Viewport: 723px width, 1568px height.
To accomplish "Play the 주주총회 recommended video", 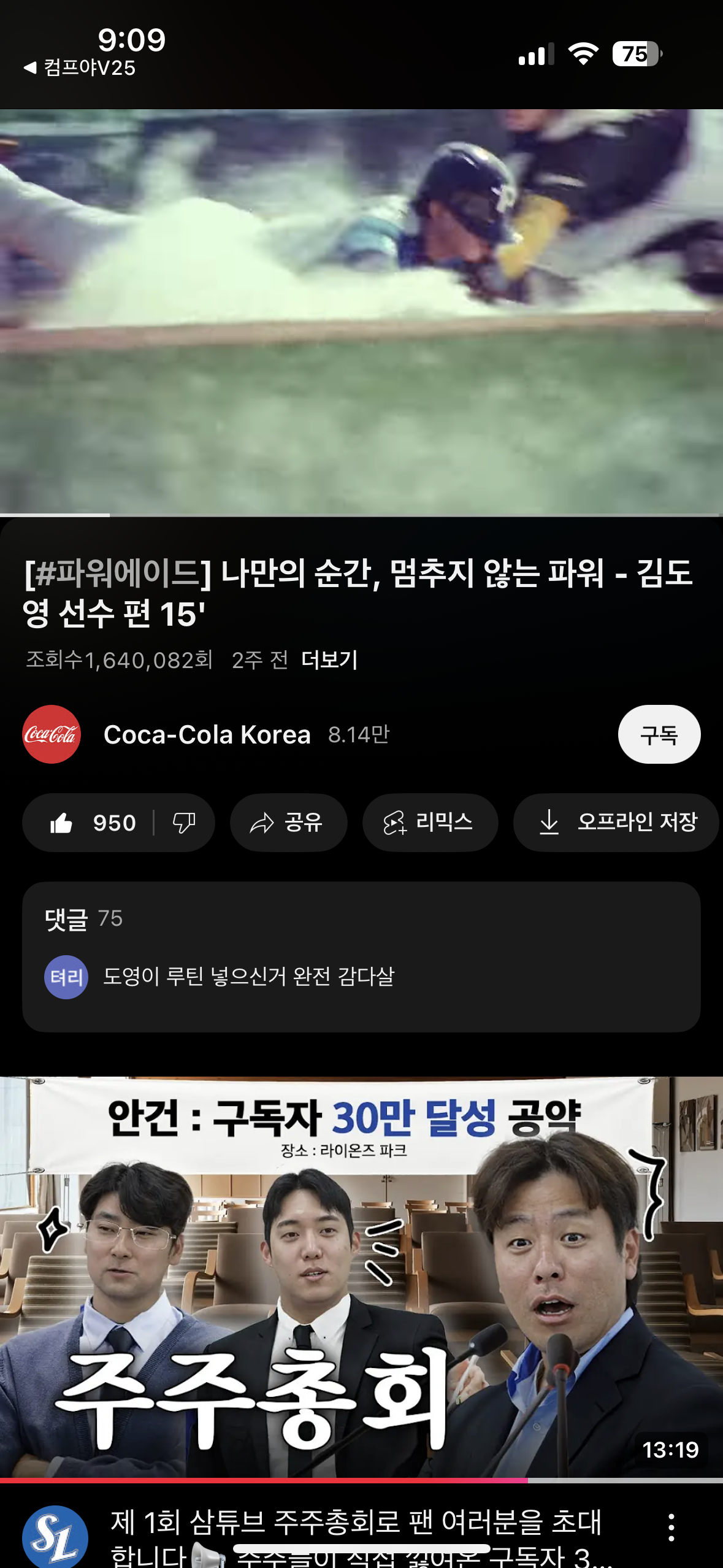I will click(x=361, y=1276).
